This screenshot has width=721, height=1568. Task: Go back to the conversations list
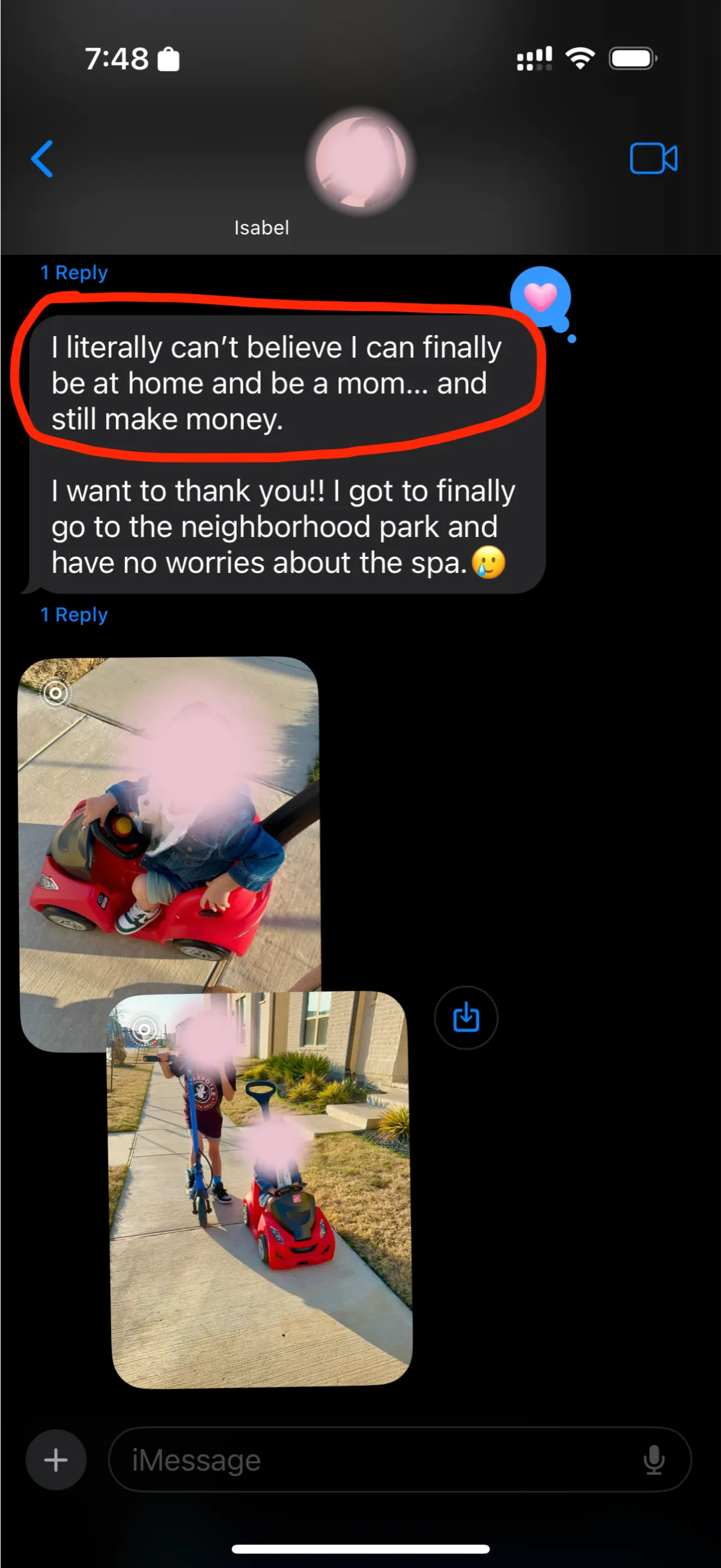click(42, 159)
